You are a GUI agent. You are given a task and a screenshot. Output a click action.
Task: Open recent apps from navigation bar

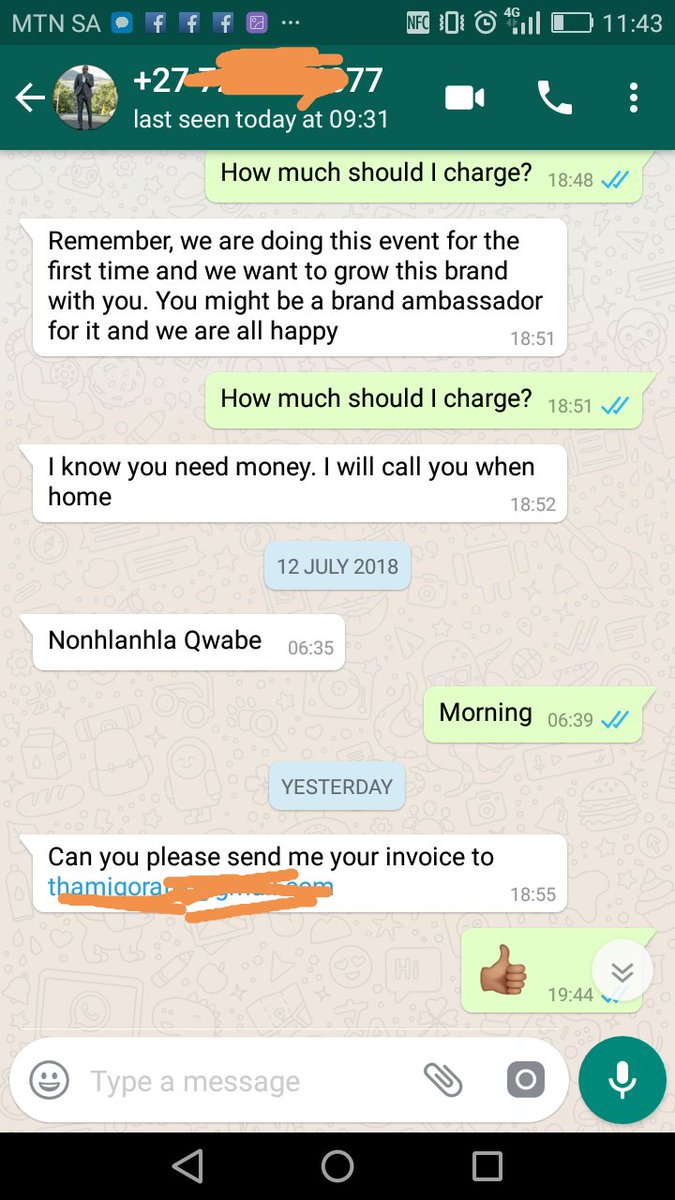click(487, 1166)
